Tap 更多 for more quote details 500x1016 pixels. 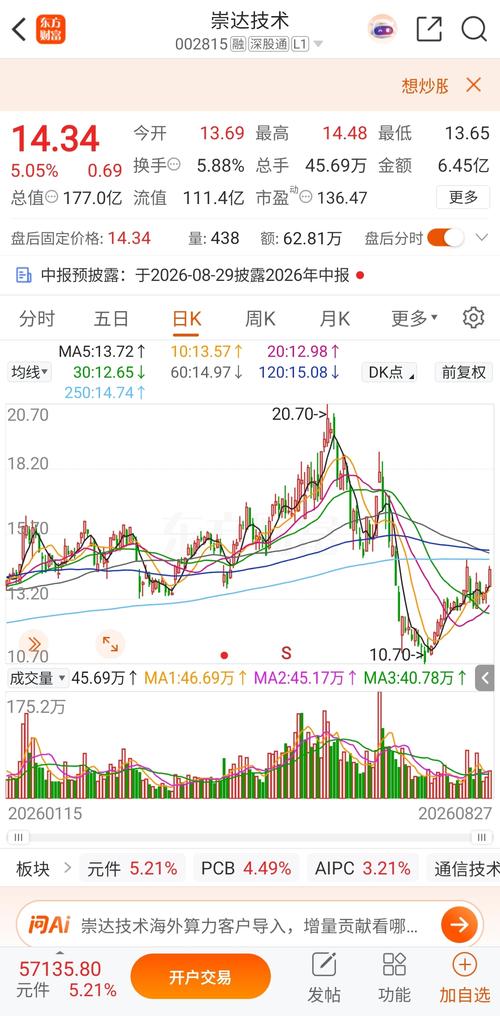[x=463, y=197]
